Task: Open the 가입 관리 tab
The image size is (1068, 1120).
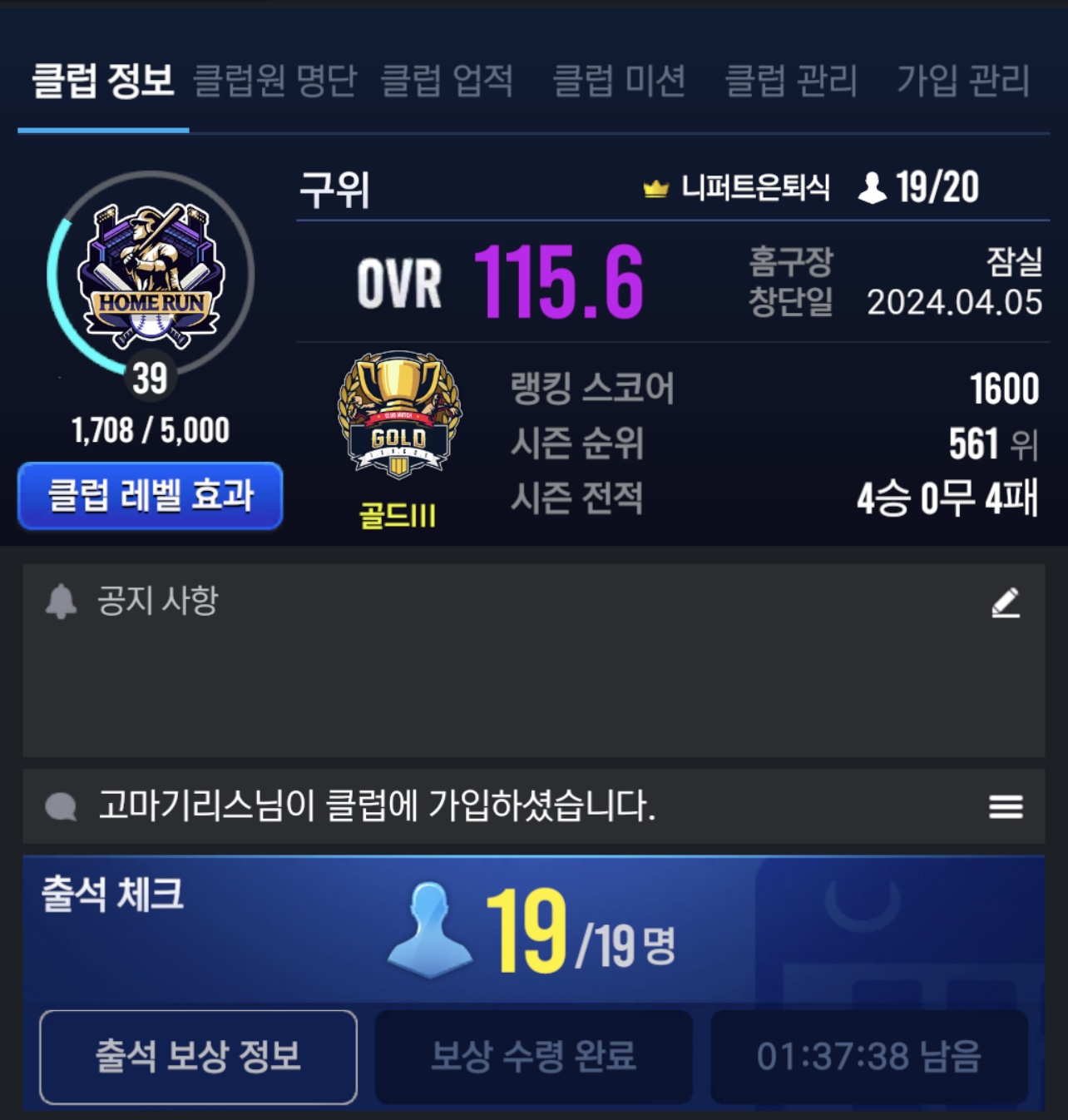Action: coord(963,81)
